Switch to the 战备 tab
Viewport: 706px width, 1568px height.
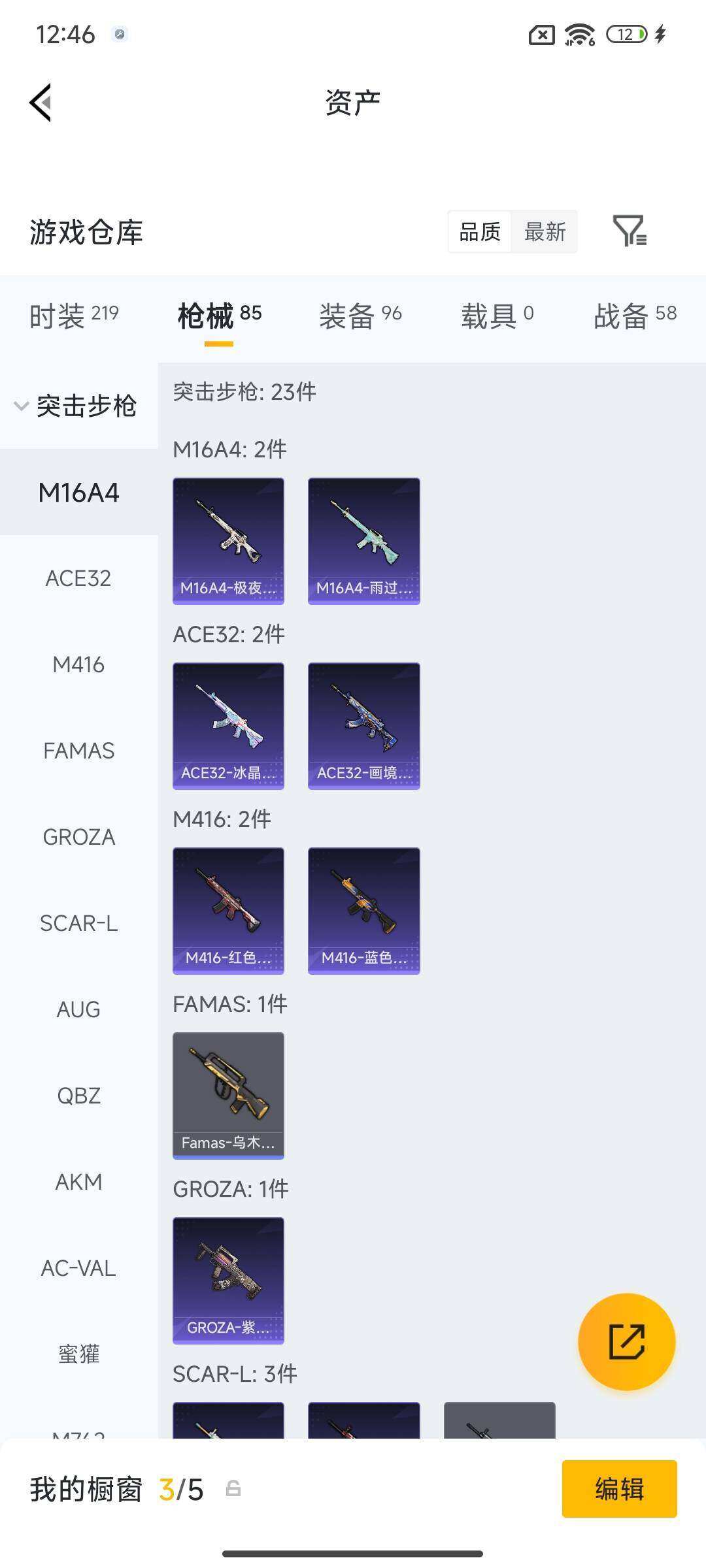[634, 316]
